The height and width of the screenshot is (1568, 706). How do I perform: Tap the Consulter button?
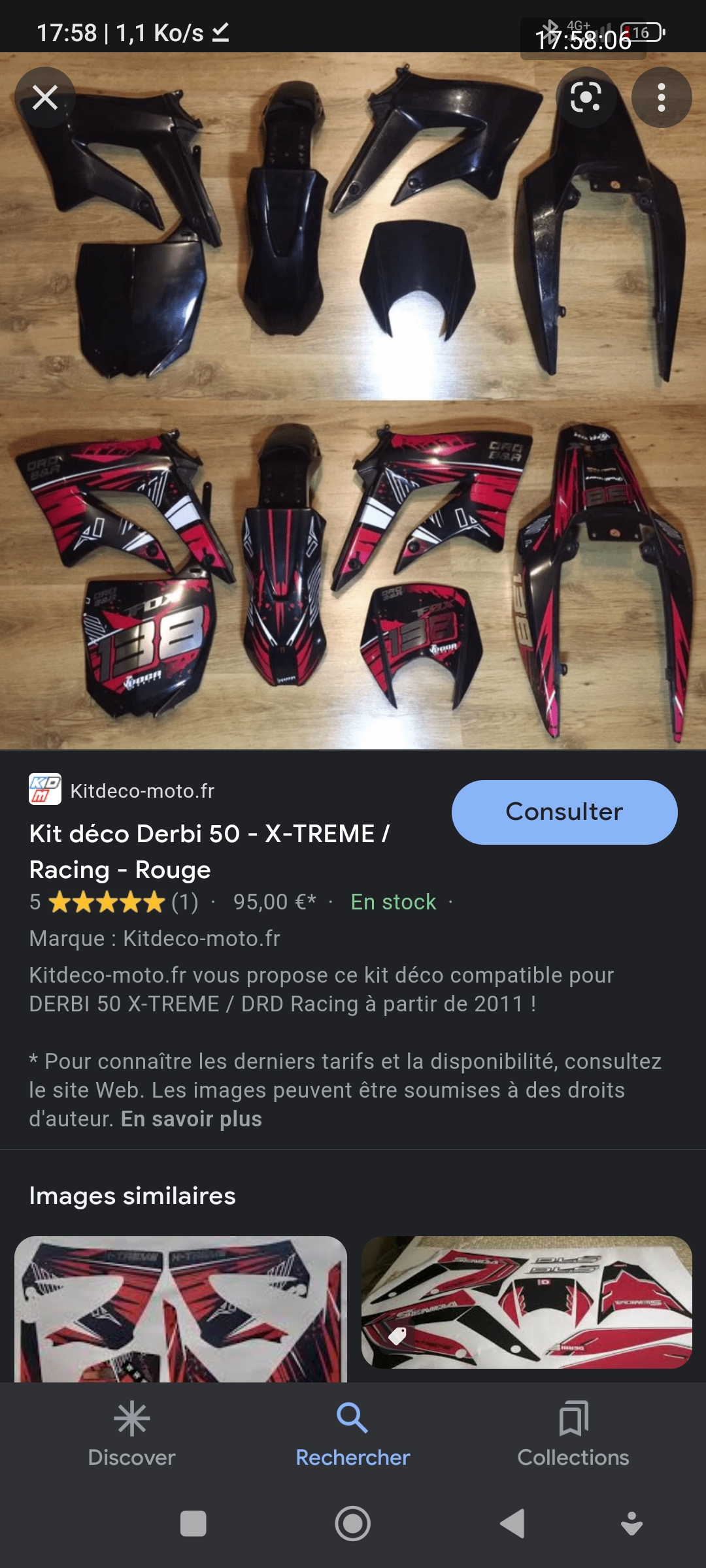tap(564, 812)
